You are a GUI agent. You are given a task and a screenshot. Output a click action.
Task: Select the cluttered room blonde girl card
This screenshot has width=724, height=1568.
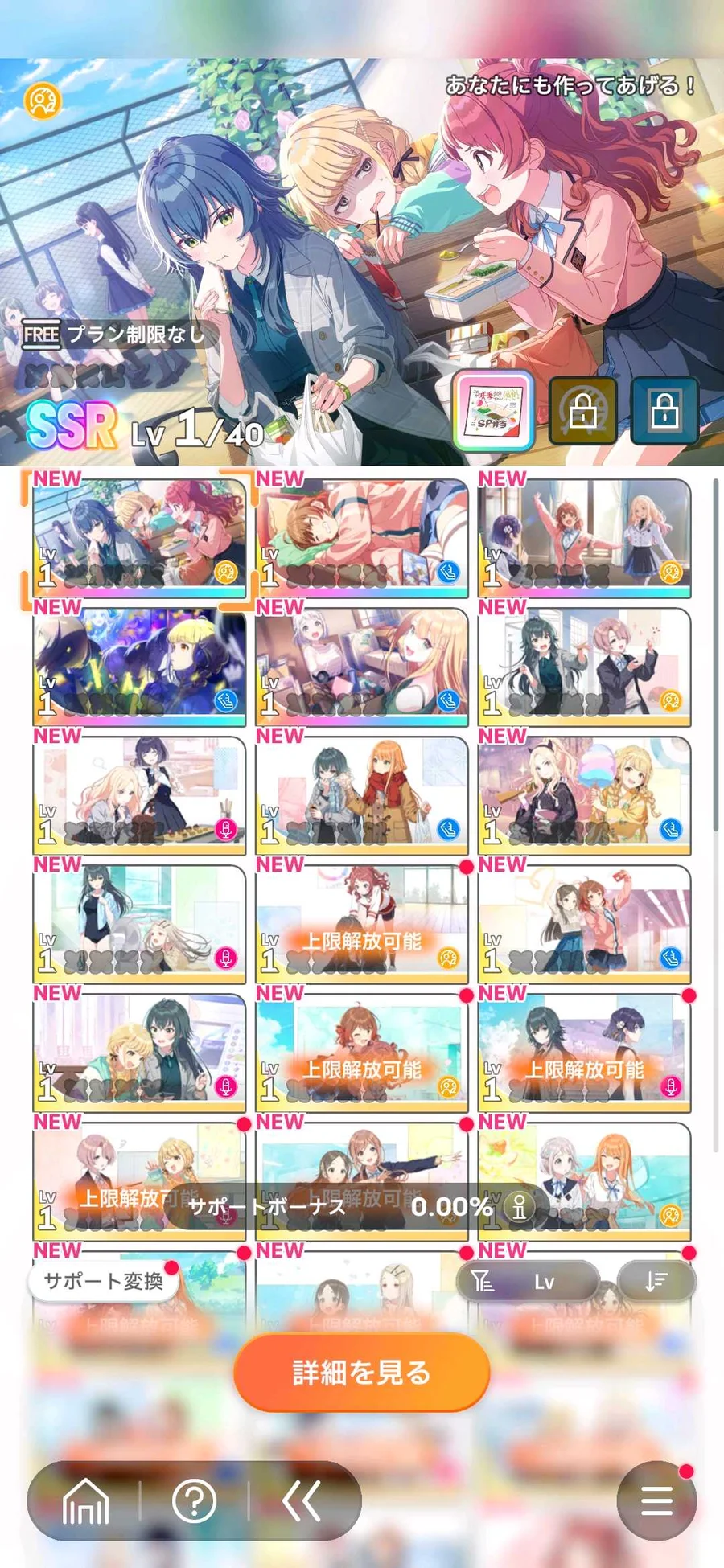(x=362, y=667)
